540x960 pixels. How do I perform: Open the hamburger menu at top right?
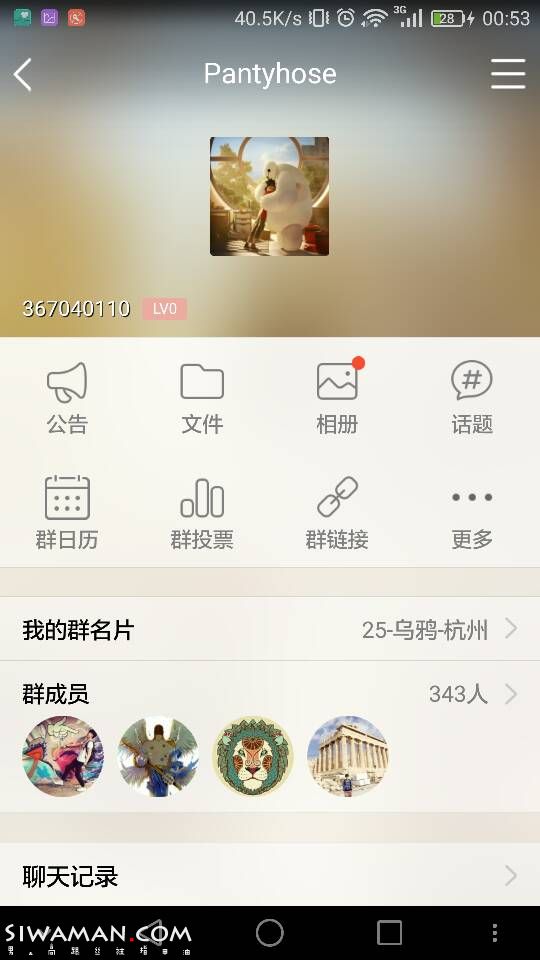(508, 74)
